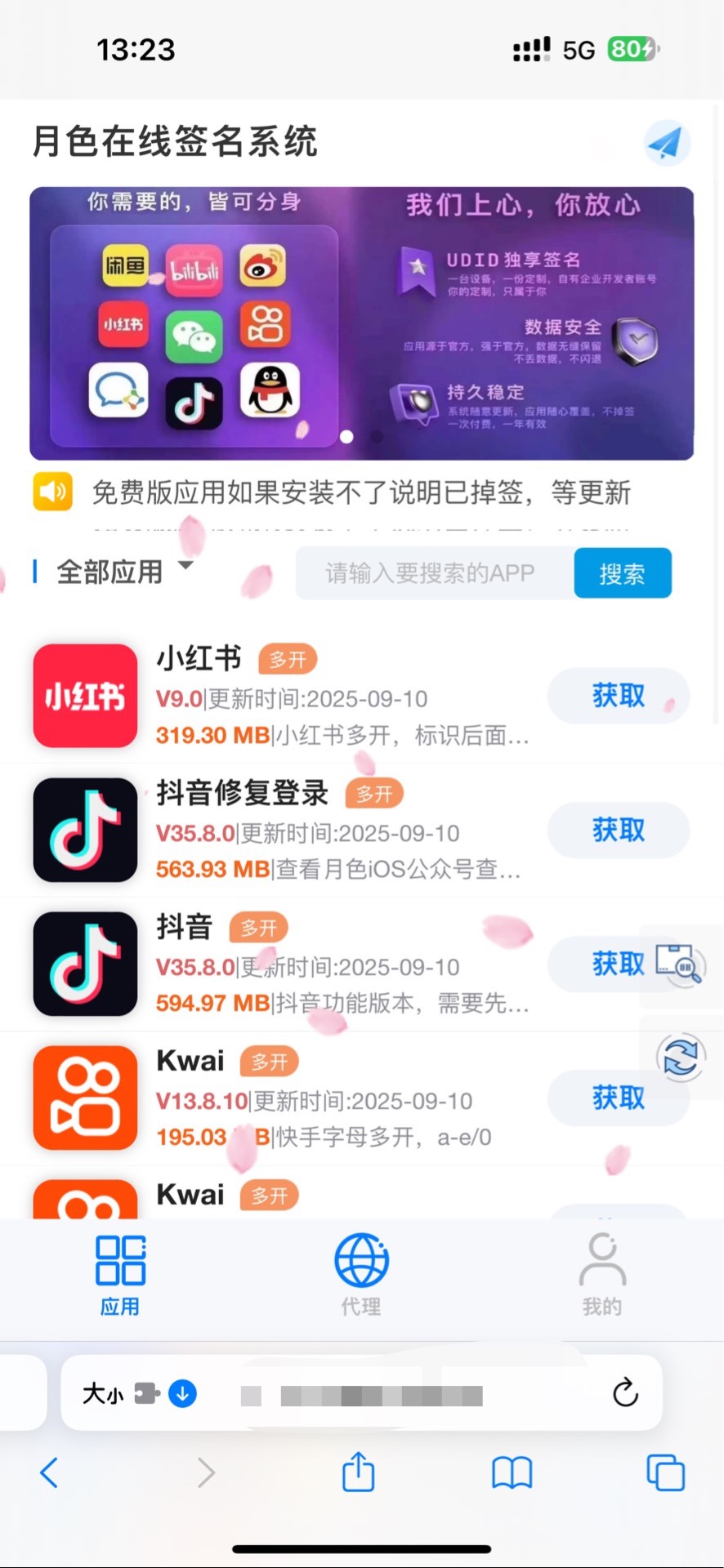Reload the page in Safari
Image resolution: width=724 pixels, height=1568 pixels.
[625, 1392]
